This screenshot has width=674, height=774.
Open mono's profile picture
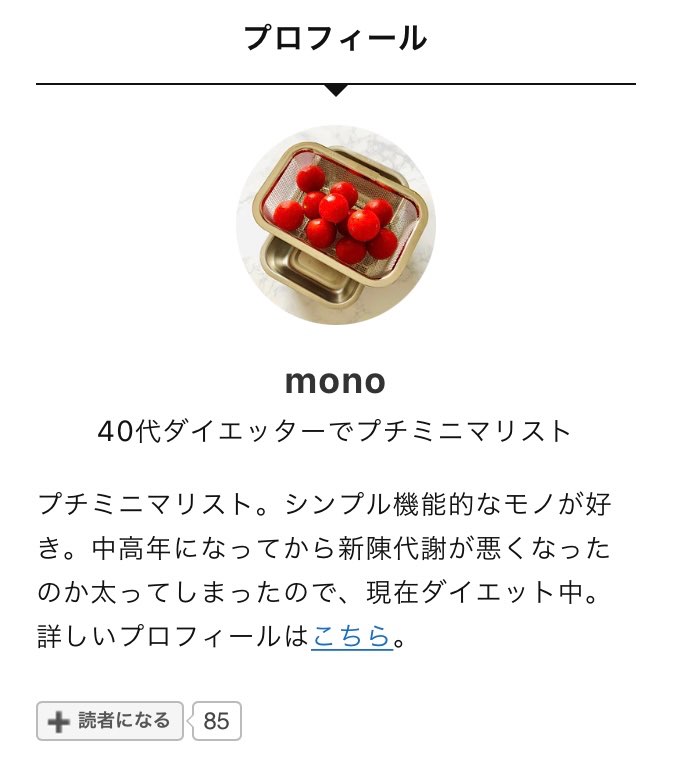(336, 225)
